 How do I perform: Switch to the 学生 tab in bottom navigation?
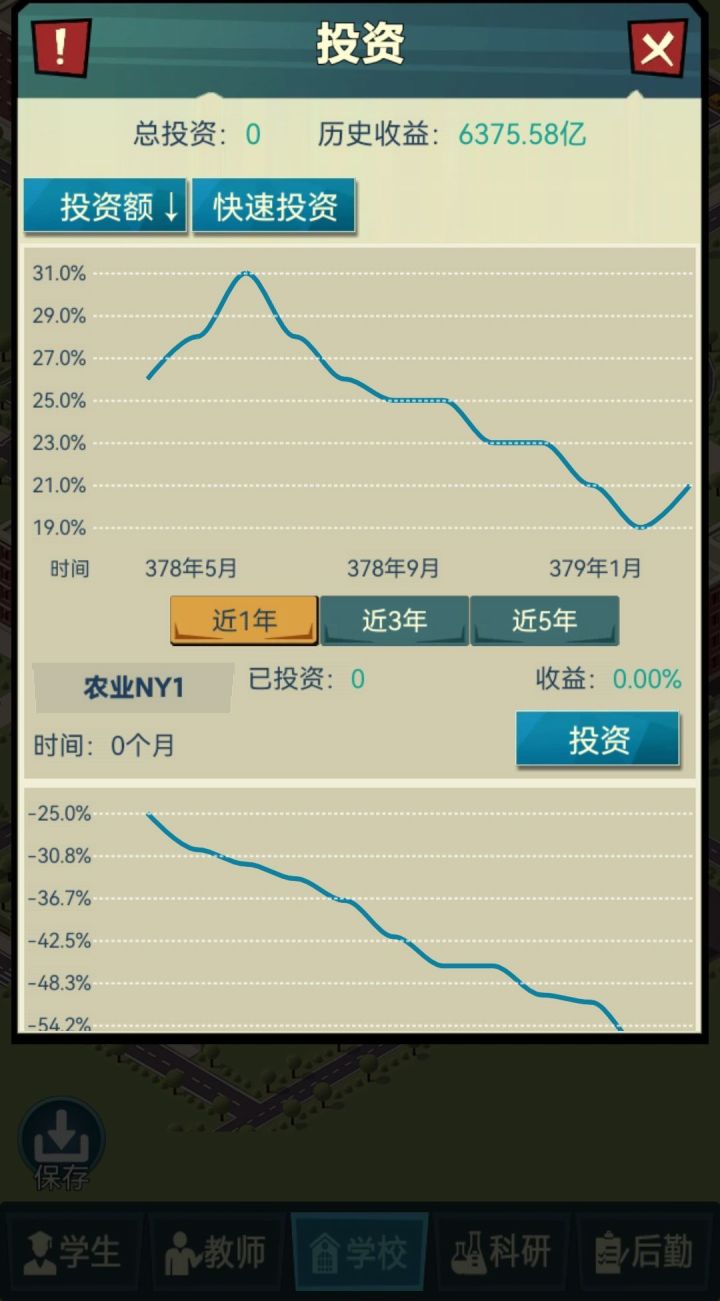click(x=72, y=1250)
